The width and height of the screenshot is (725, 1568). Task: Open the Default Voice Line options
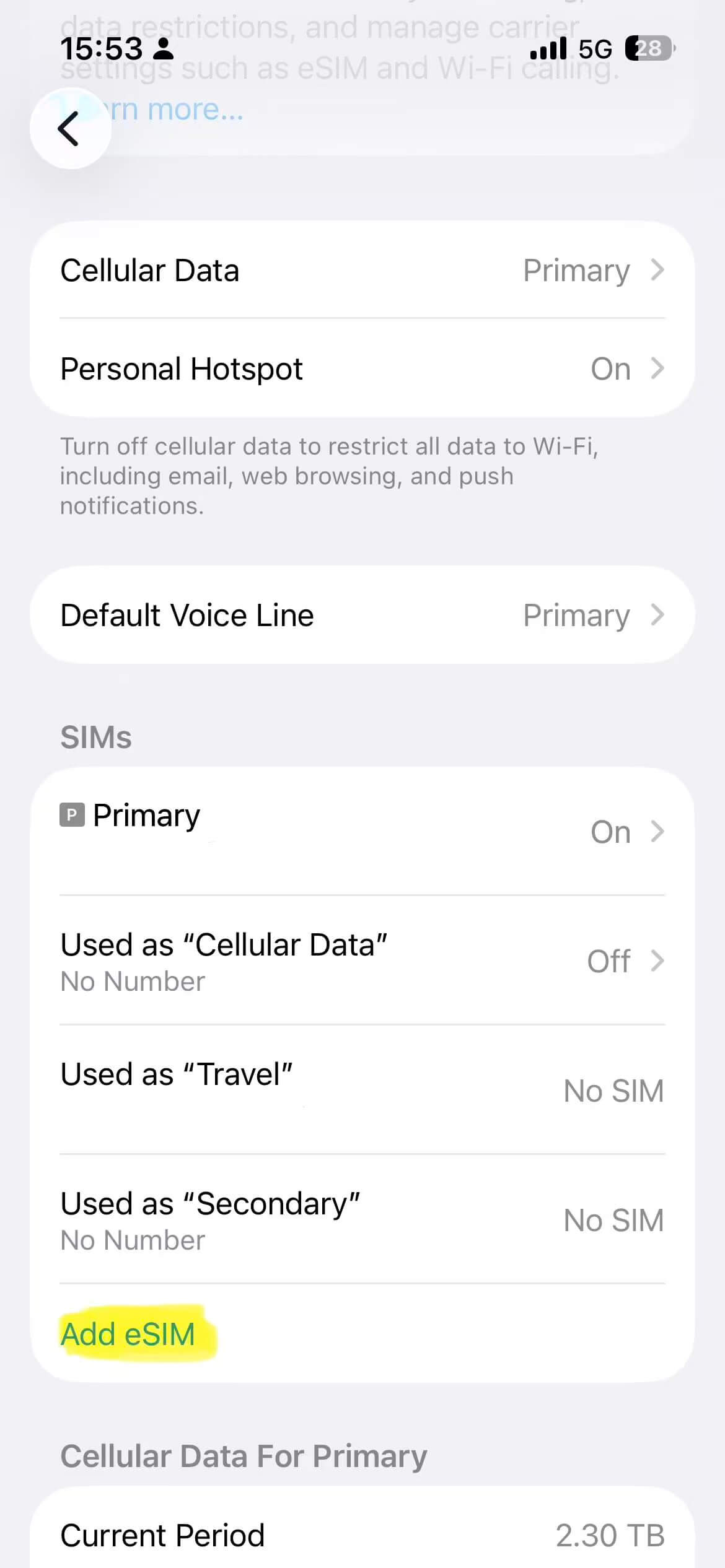[362, 616]
